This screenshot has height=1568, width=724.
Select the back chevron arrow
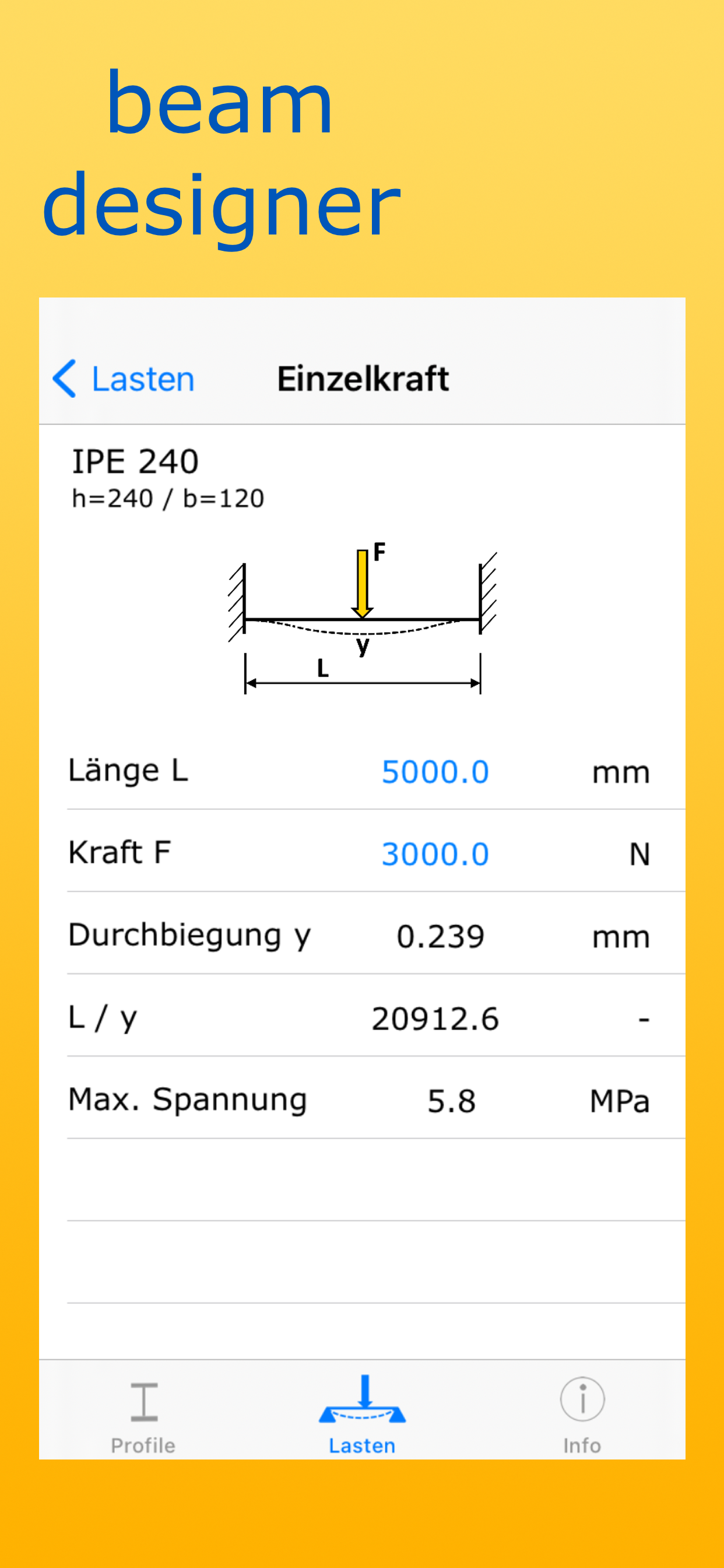[66, 379]
